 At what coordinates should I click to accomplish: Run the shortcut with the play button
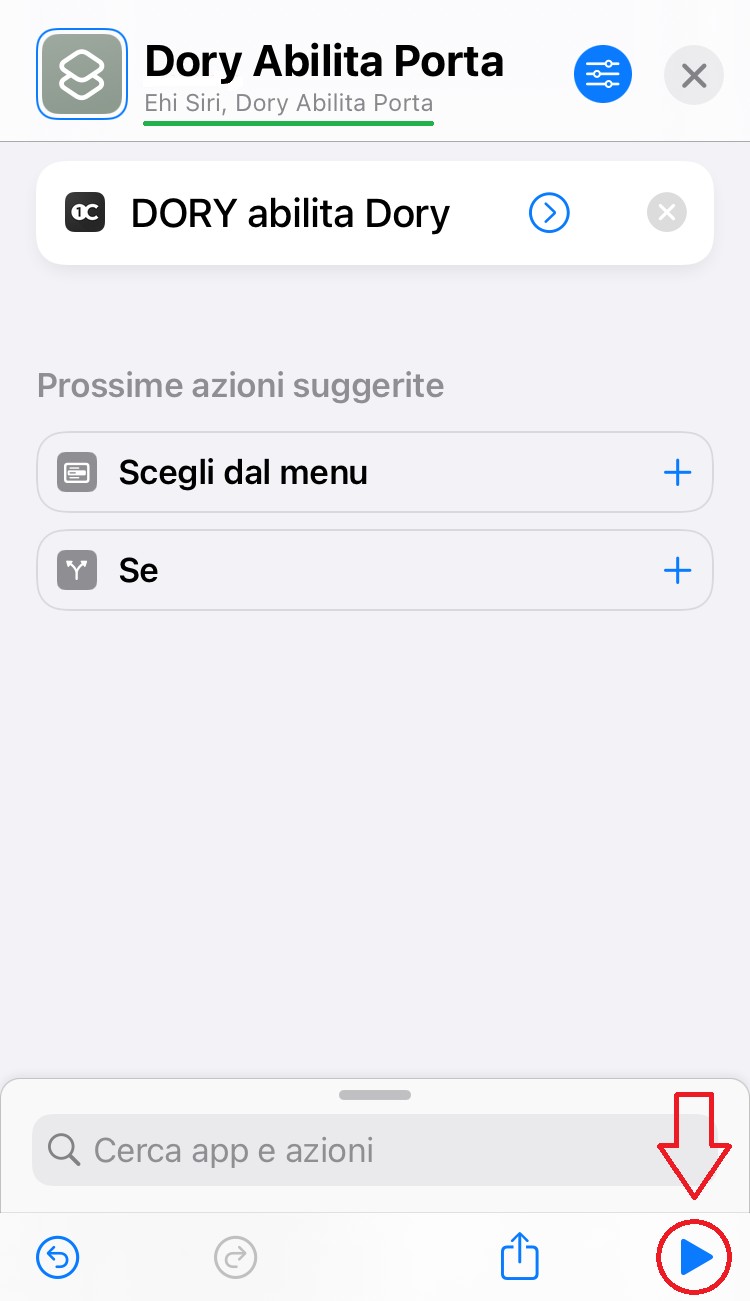pos(695,1258)
